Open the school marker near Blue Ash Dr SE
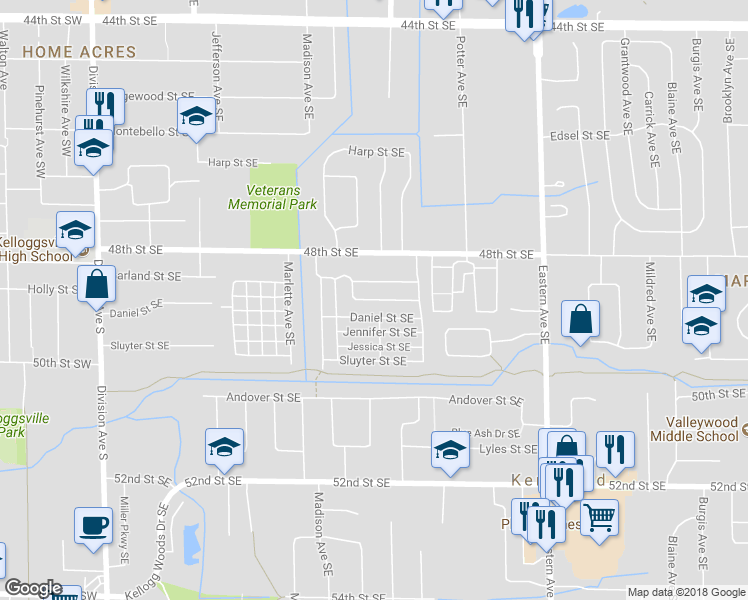 click(x=450, y=449)
